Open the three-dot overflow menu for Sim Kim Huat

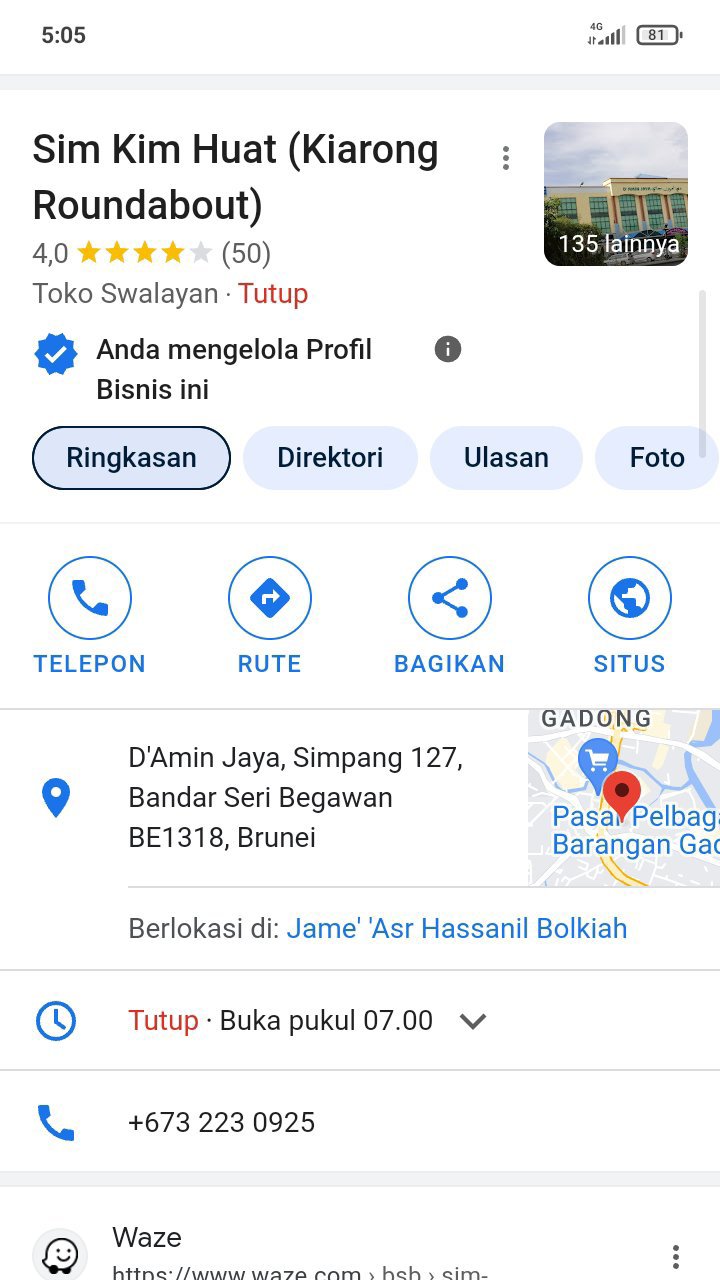point(506,158)
